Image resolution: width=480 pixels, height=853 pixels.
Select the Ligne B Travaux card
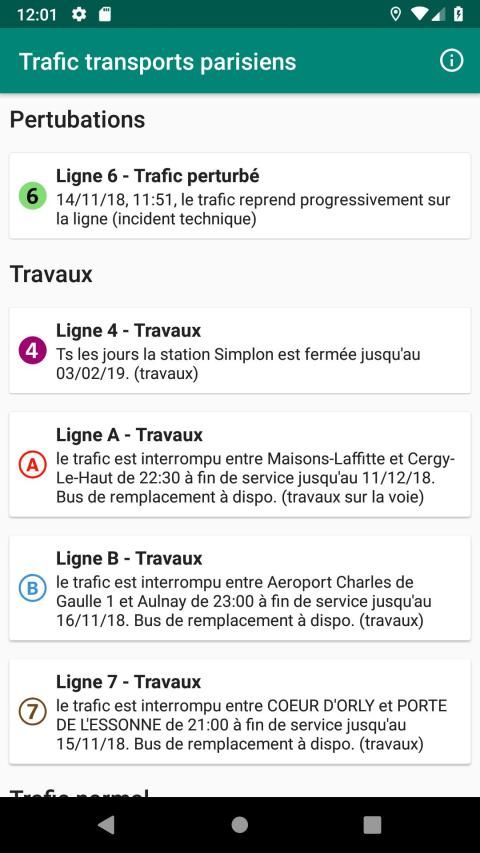pyautogui.click(x=240, y=588)
